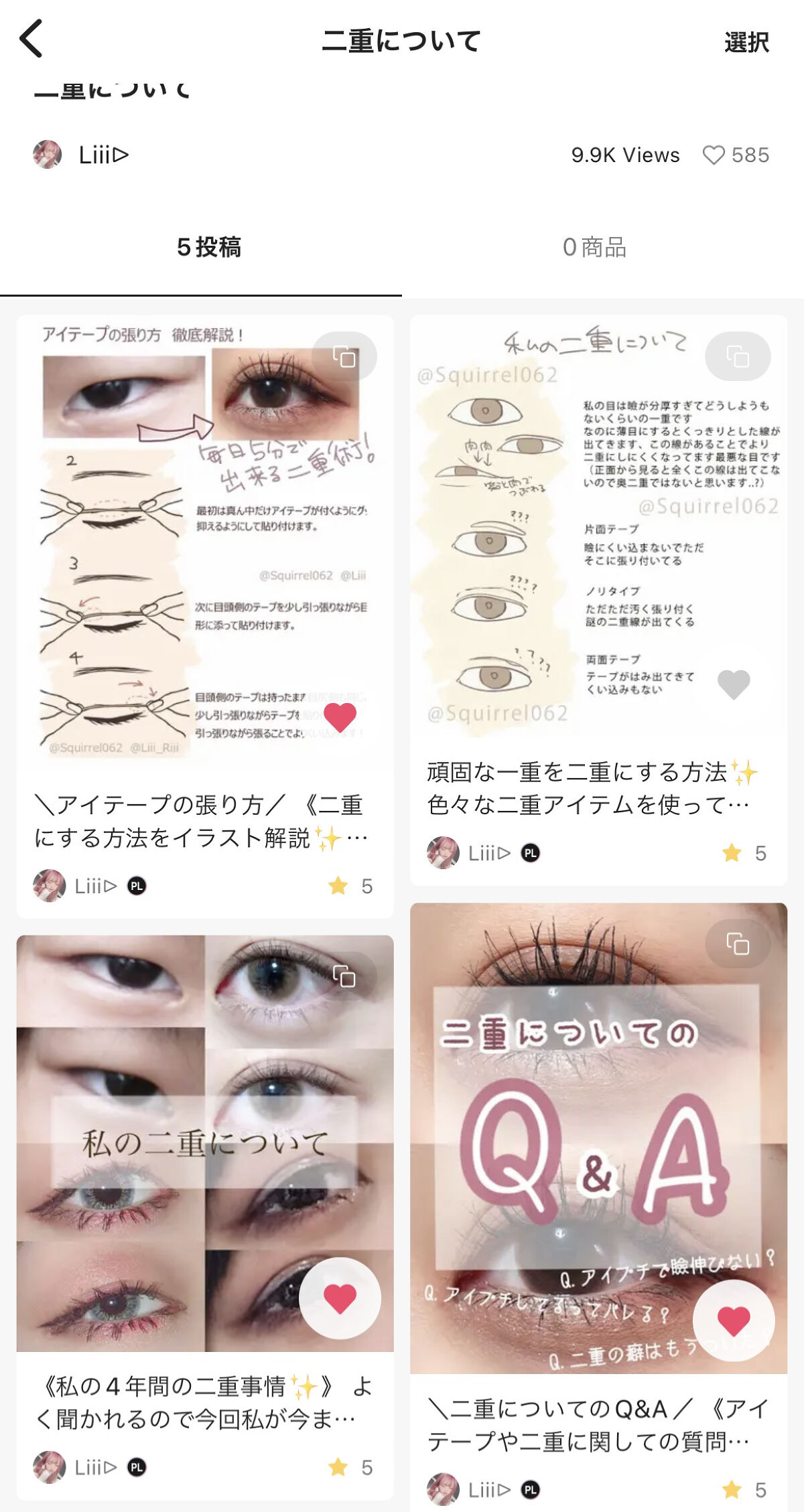
Task: Unlike the アイテープの張り方 post's red heart
Action: pos(340,718)
